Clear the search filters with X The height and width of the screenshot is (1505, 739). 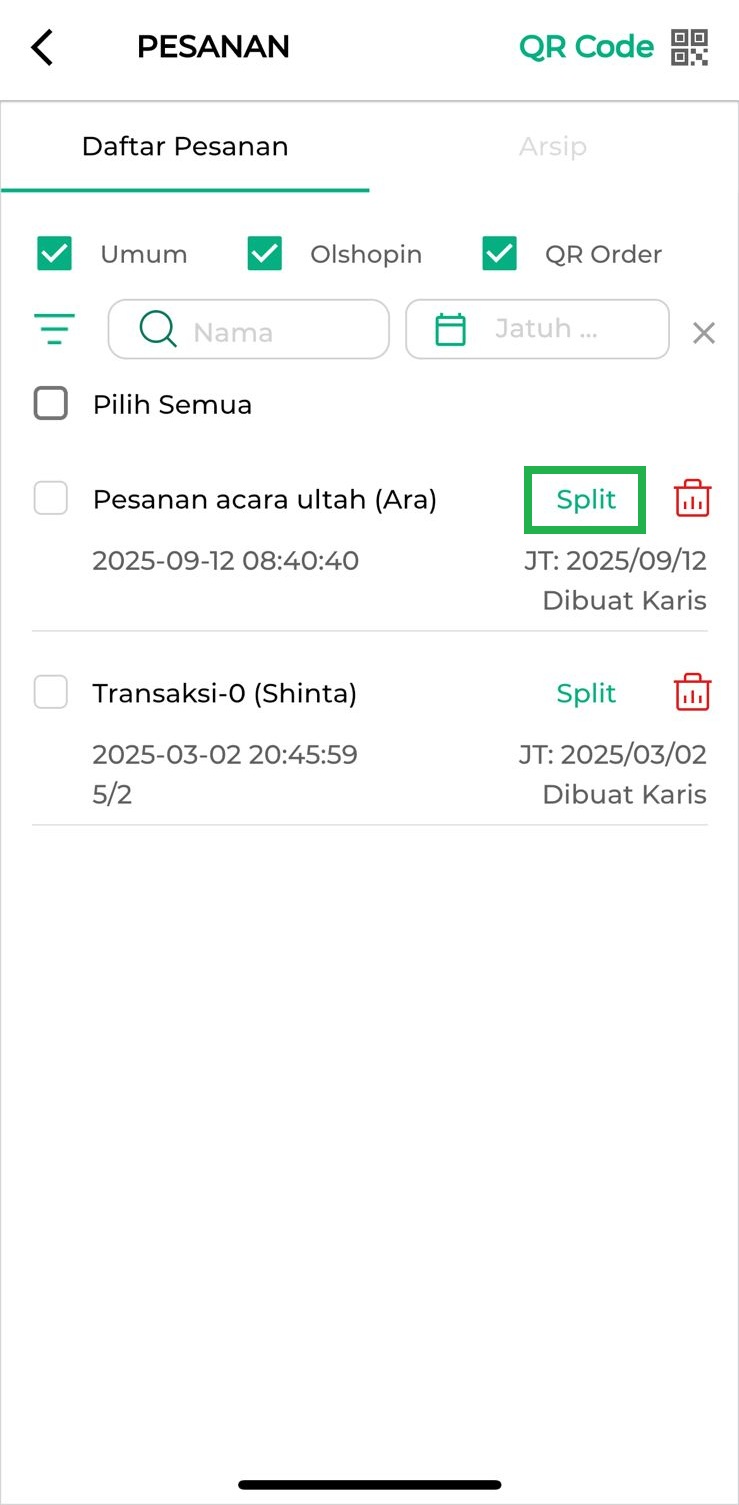(x=704, y=333)
